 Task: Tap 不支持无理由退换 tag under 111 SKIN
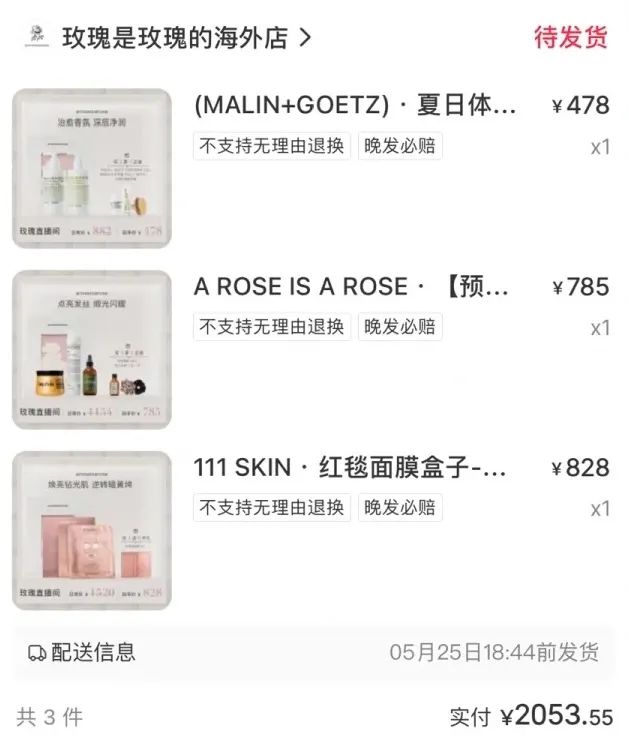click(x=272, y=507)
